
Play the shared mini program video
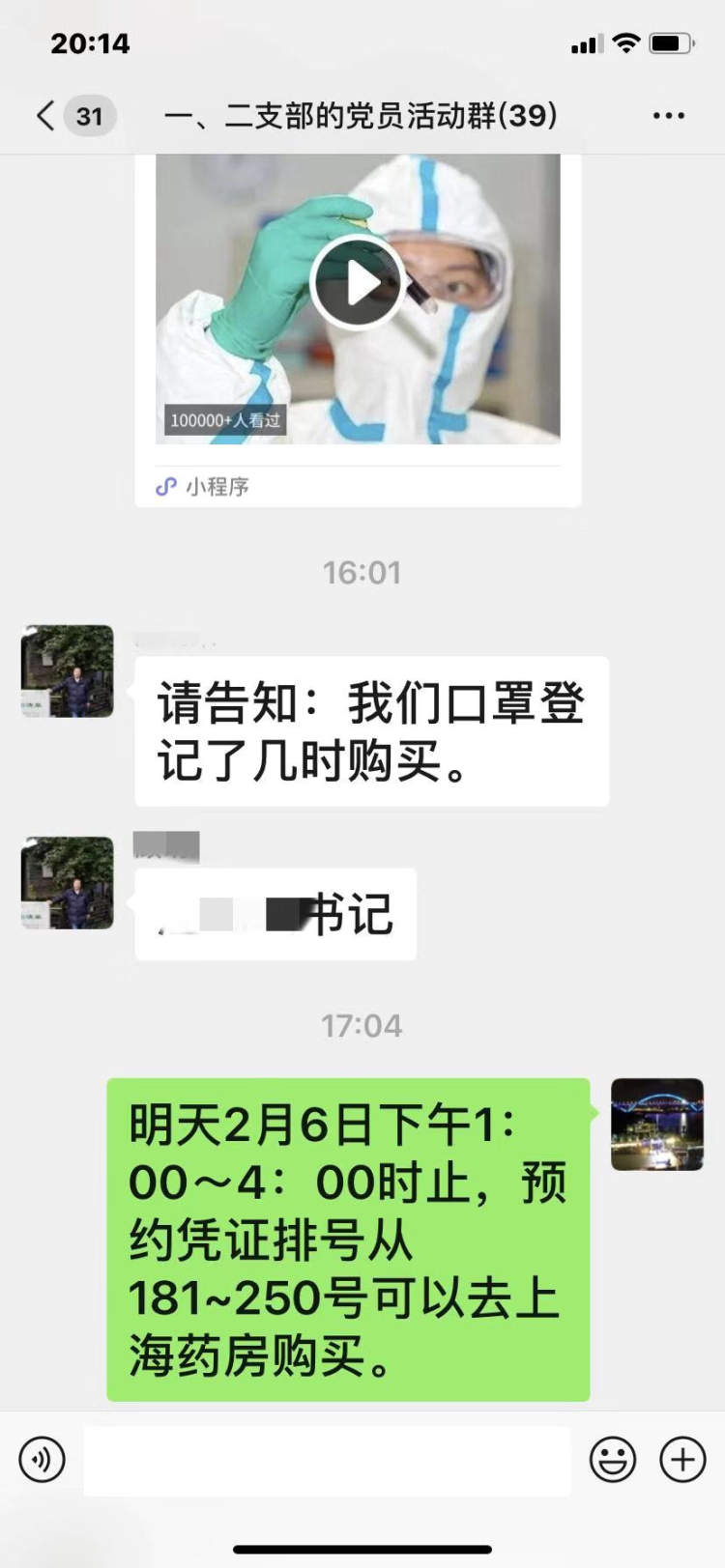(x=358, y=283)
